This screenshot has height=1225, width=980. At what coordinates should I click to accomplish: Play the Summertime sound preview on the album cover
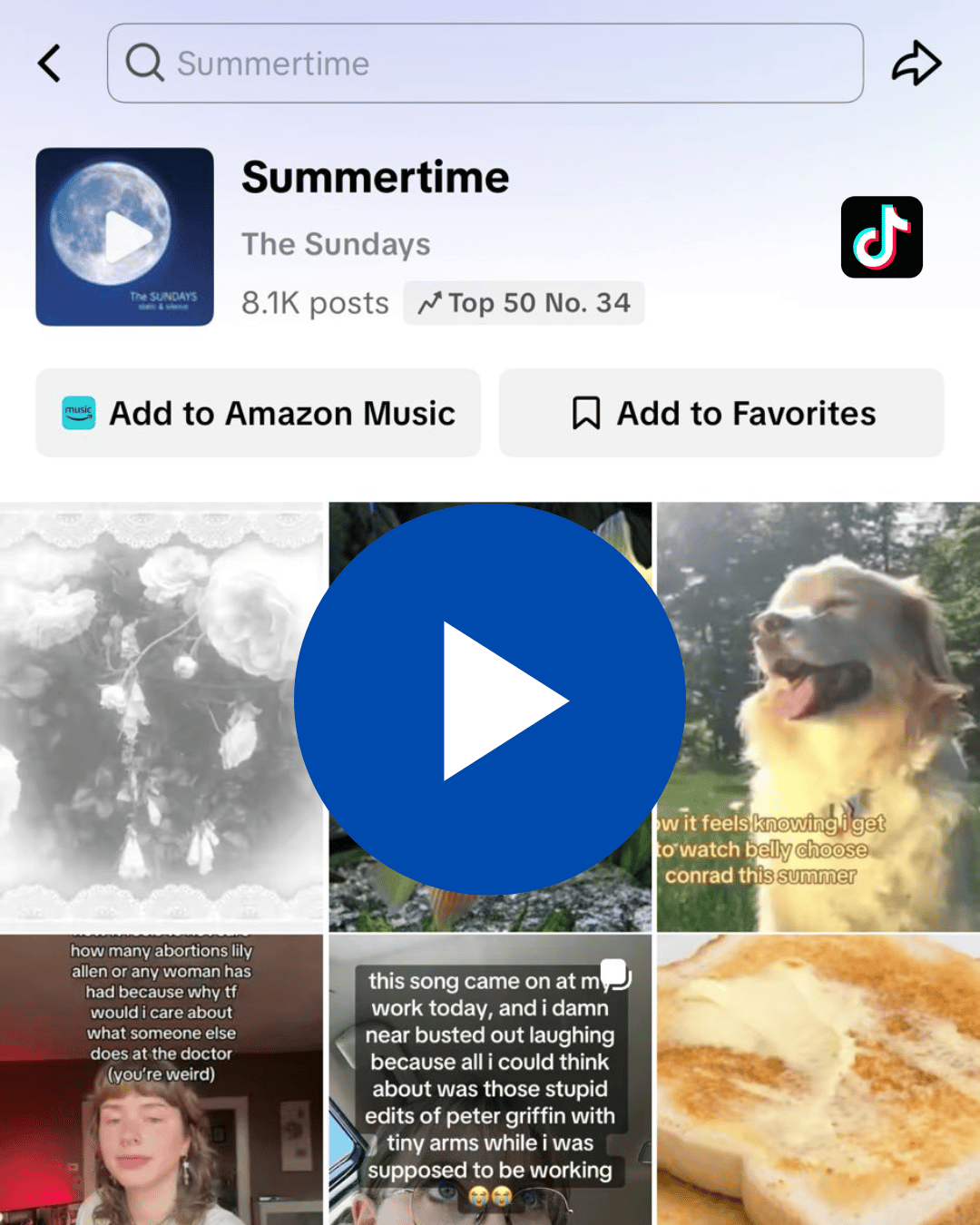[125, 237]
